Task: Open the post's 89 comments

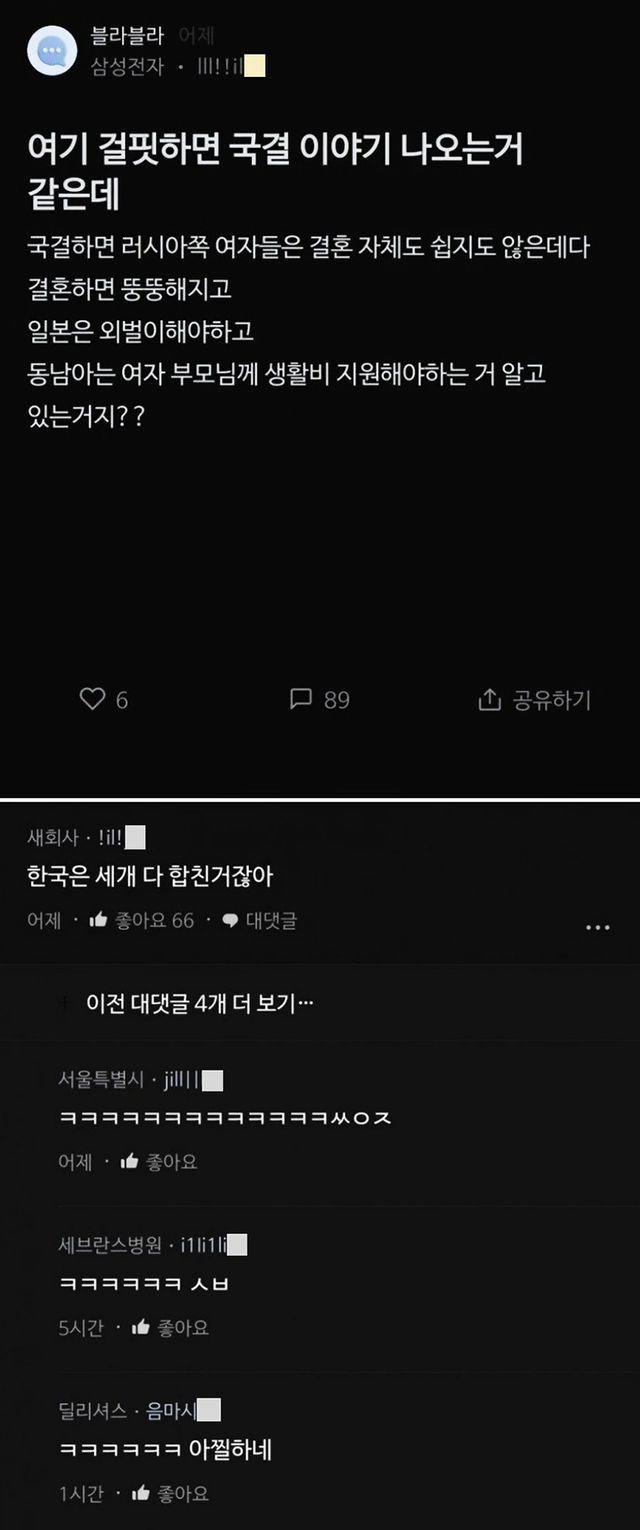Action: (x=319, y=699)
